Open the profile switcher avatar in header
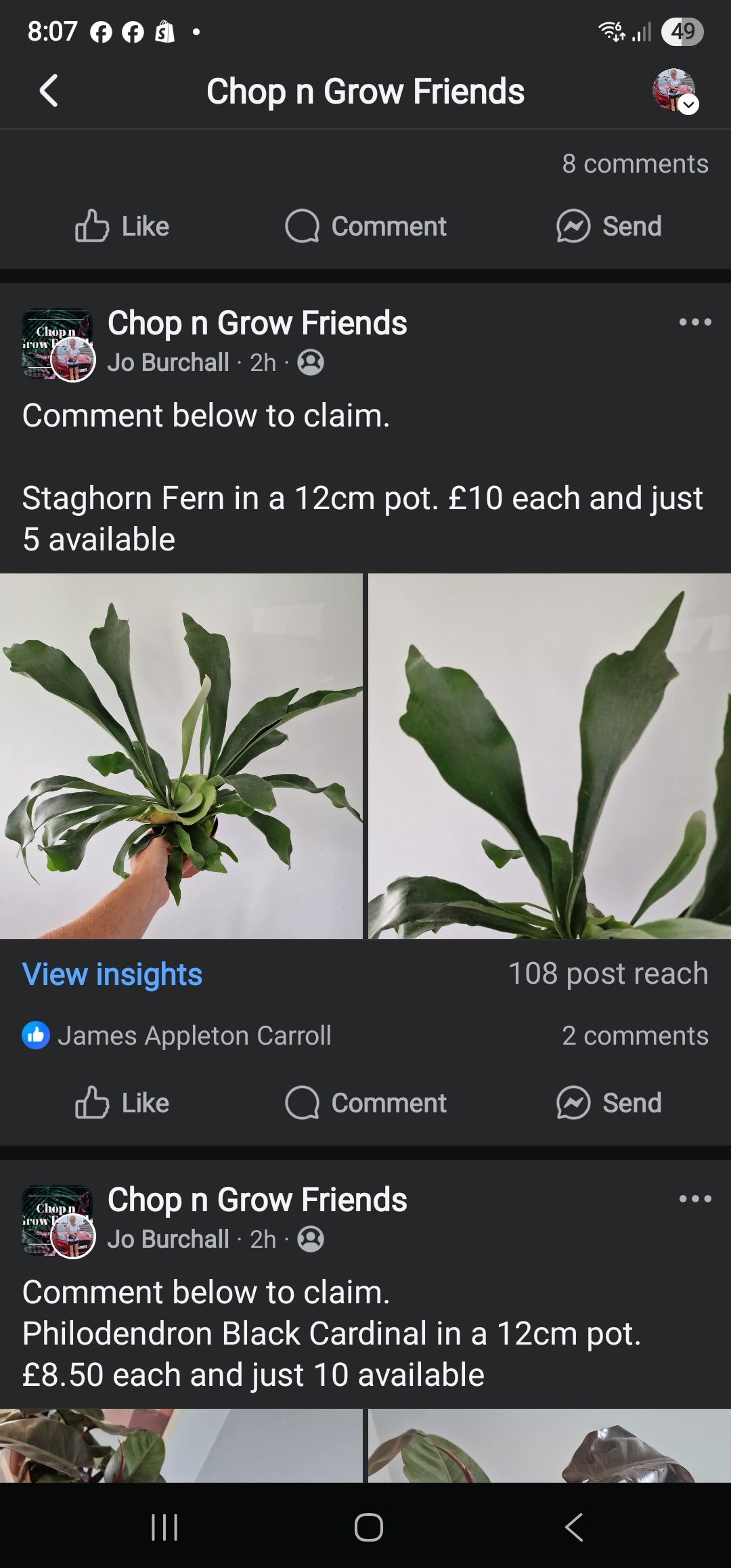The width and height of the screenshot is (731, 1568). click(x=674, y=91)
